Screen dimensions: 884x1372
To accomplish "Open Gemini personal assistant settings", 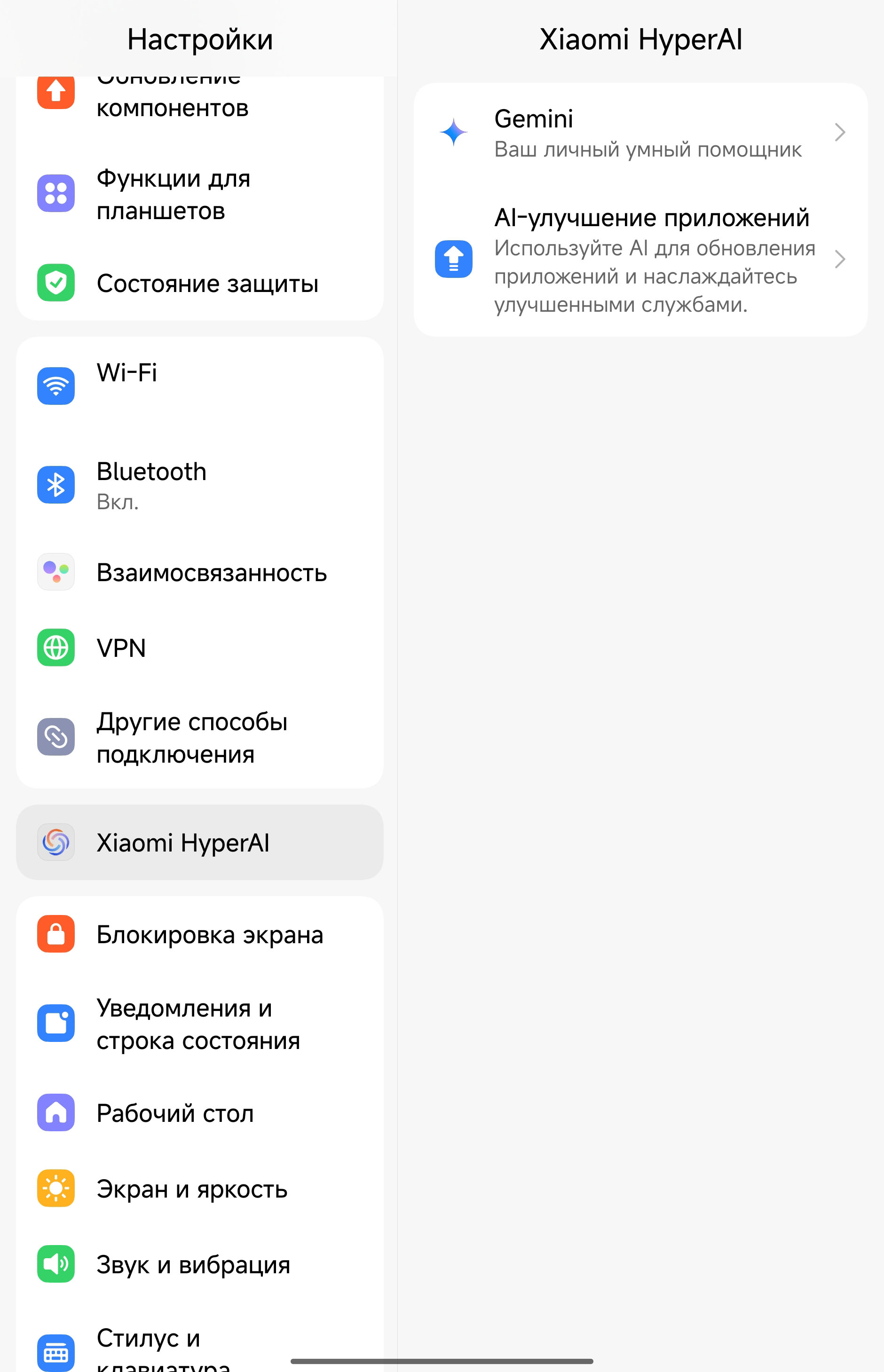I will pyautogui.click(x=640, y=133).
